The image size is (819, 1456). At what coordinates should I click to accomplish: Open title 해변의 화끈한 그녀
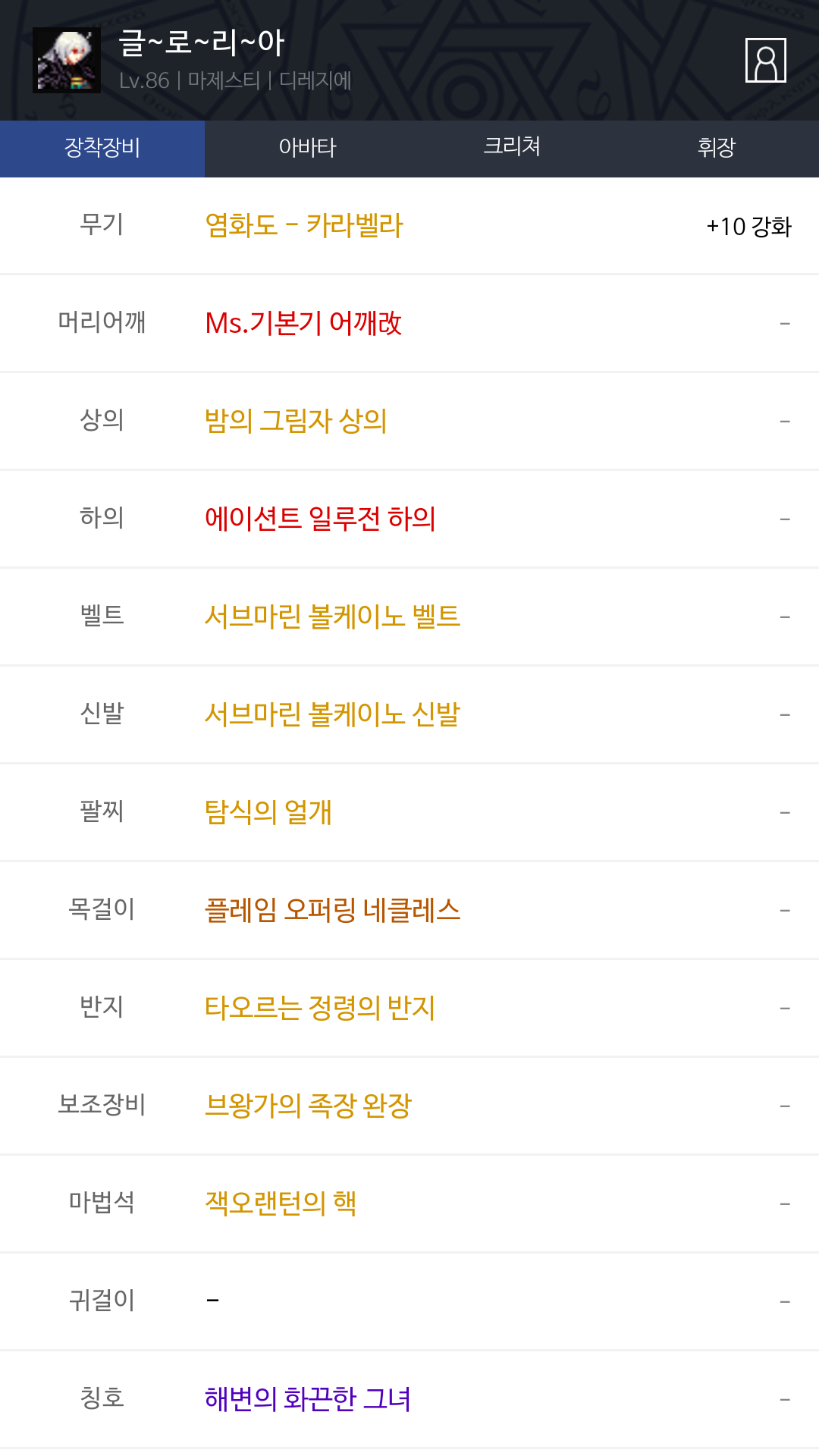tap(308, 1400)
